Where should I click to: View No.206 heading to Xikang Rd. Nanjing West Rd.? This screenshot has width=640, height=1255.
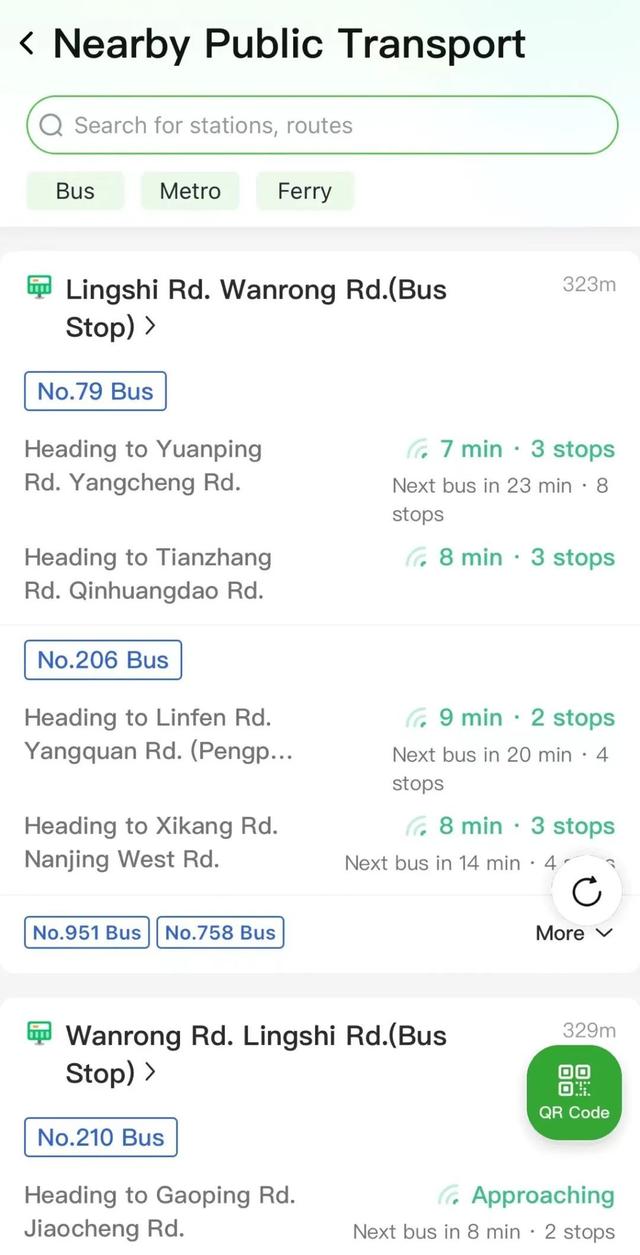point(320,843)
